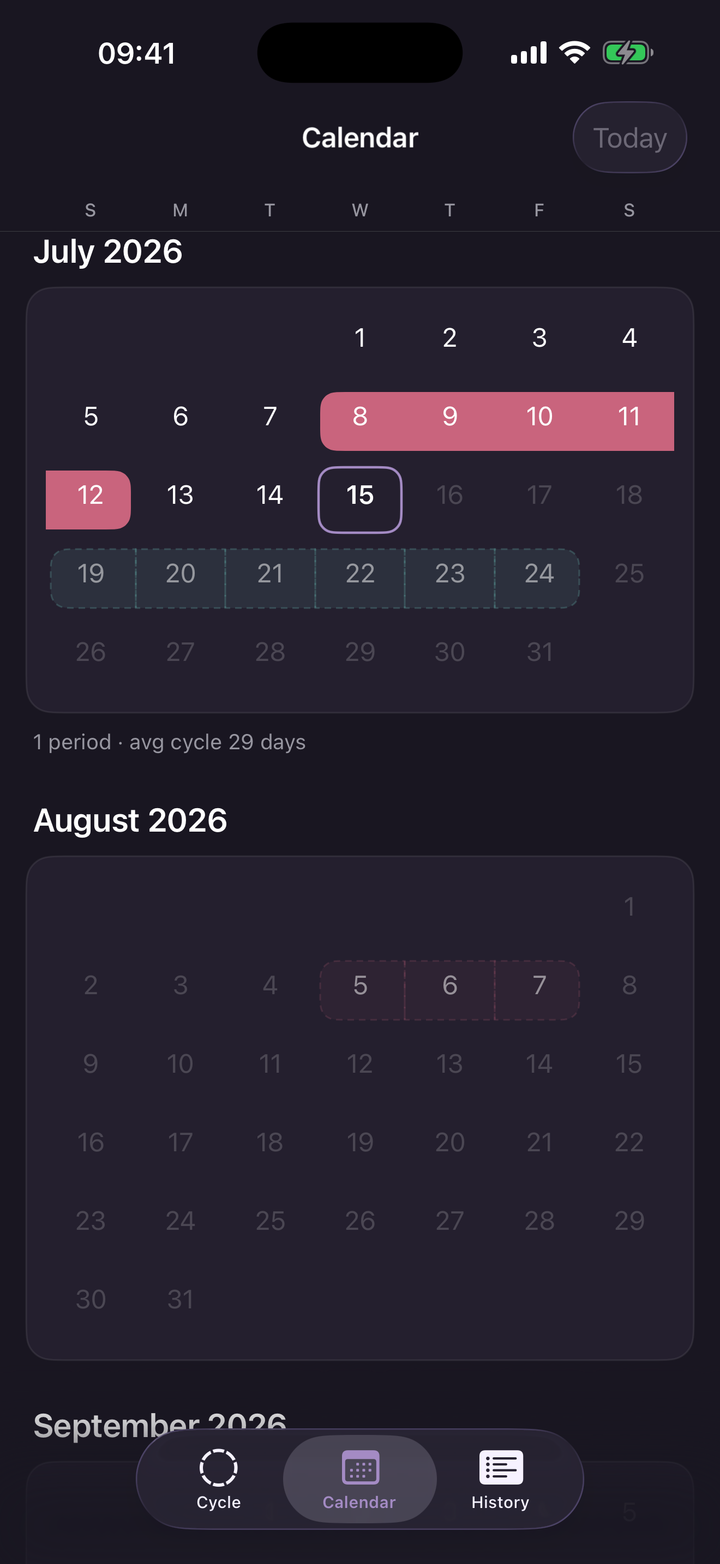
Task: Select July 6 on the calendar
Action: (180, 416)
